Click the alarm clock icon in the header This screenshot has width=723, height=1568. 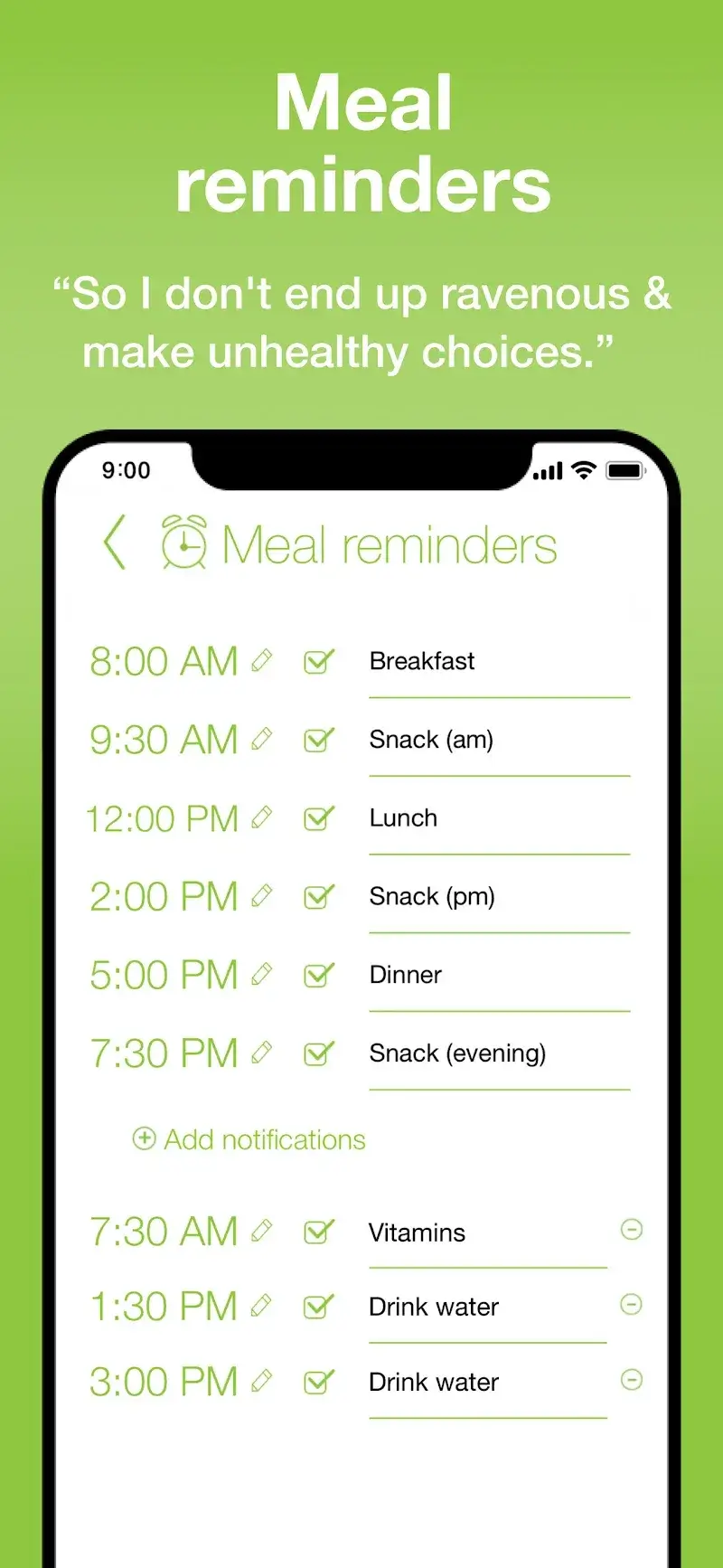pyautogui.click(x=183, y=542)
